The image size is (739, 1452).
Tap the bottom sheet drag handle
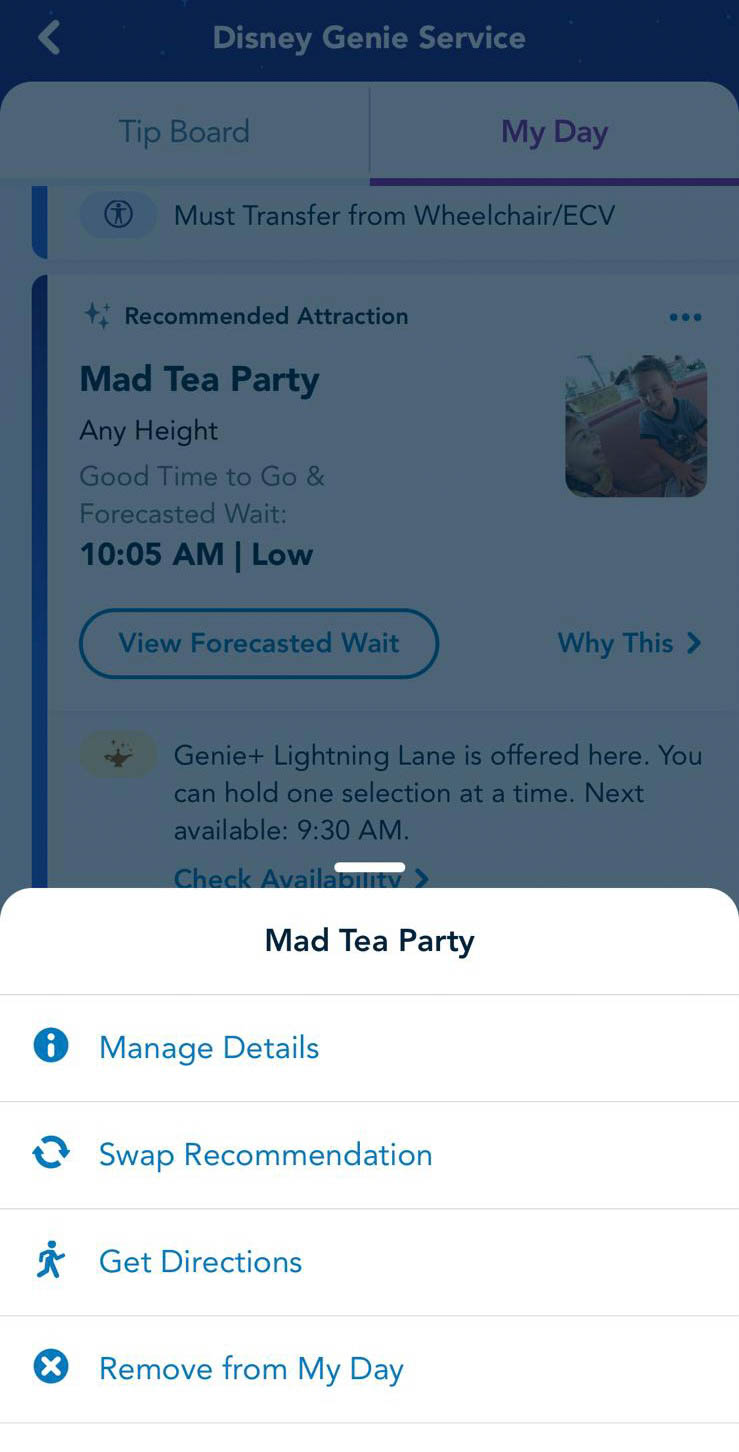click(369, 867)
